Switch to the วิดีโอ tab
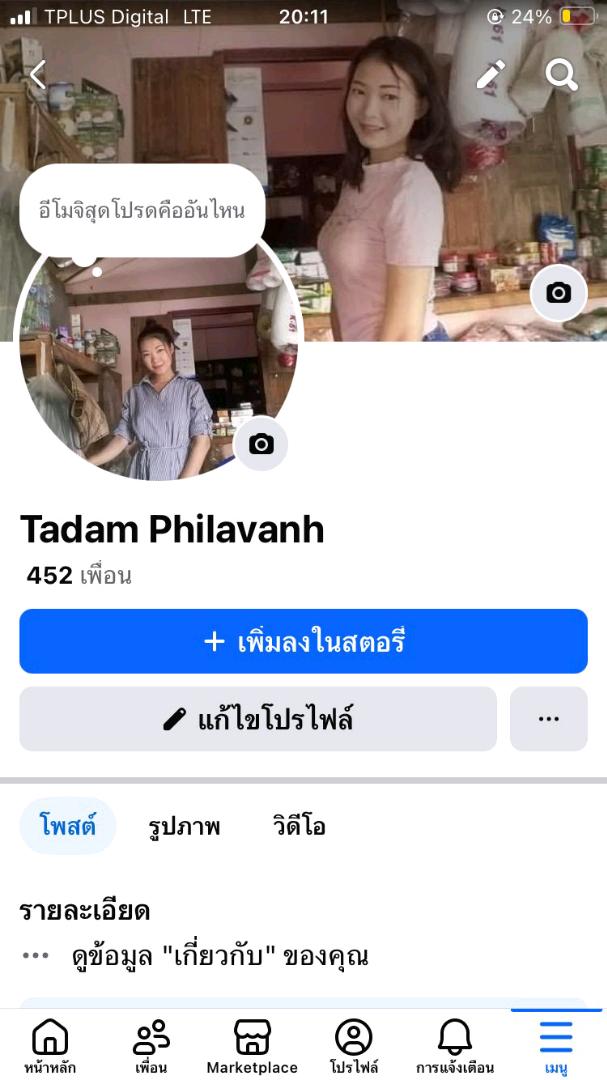Image resolution: width=607 pixels, height=1080 pixels. (299, 826)
